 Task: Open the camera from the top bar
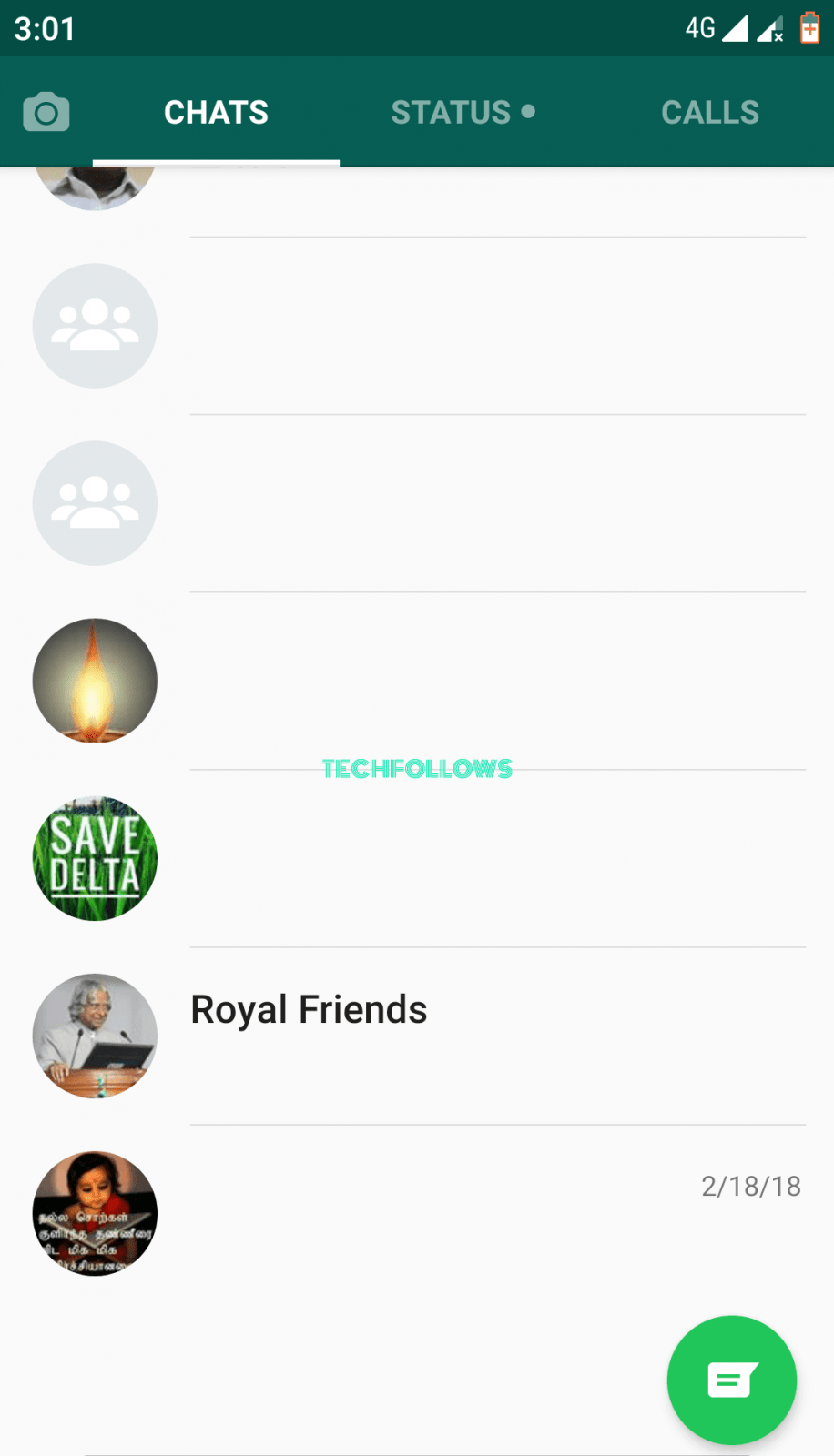tap(46, 113)
